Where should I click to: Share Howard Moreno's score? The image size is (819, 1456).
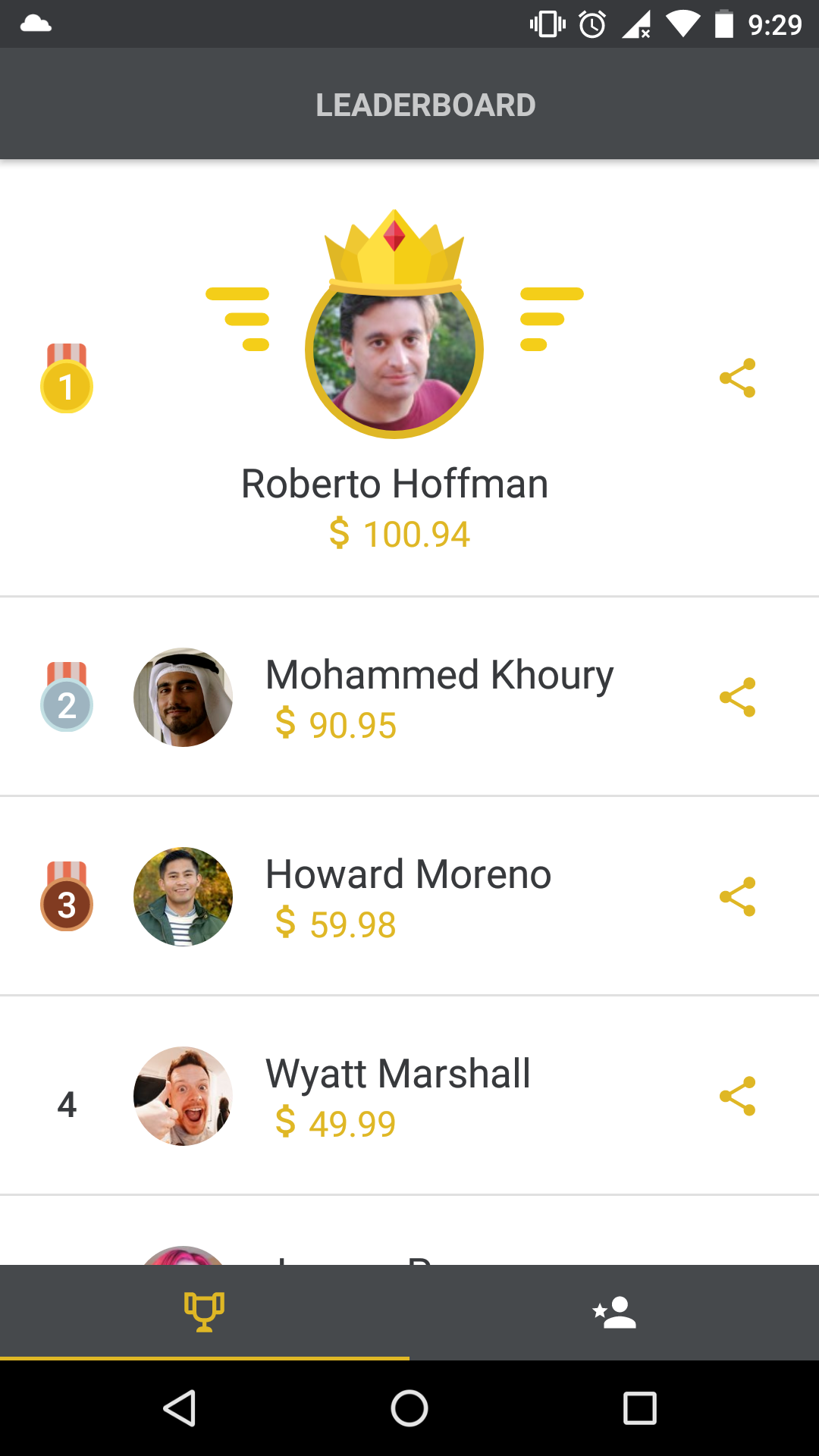pyautogui.click(x=737, y=896)
